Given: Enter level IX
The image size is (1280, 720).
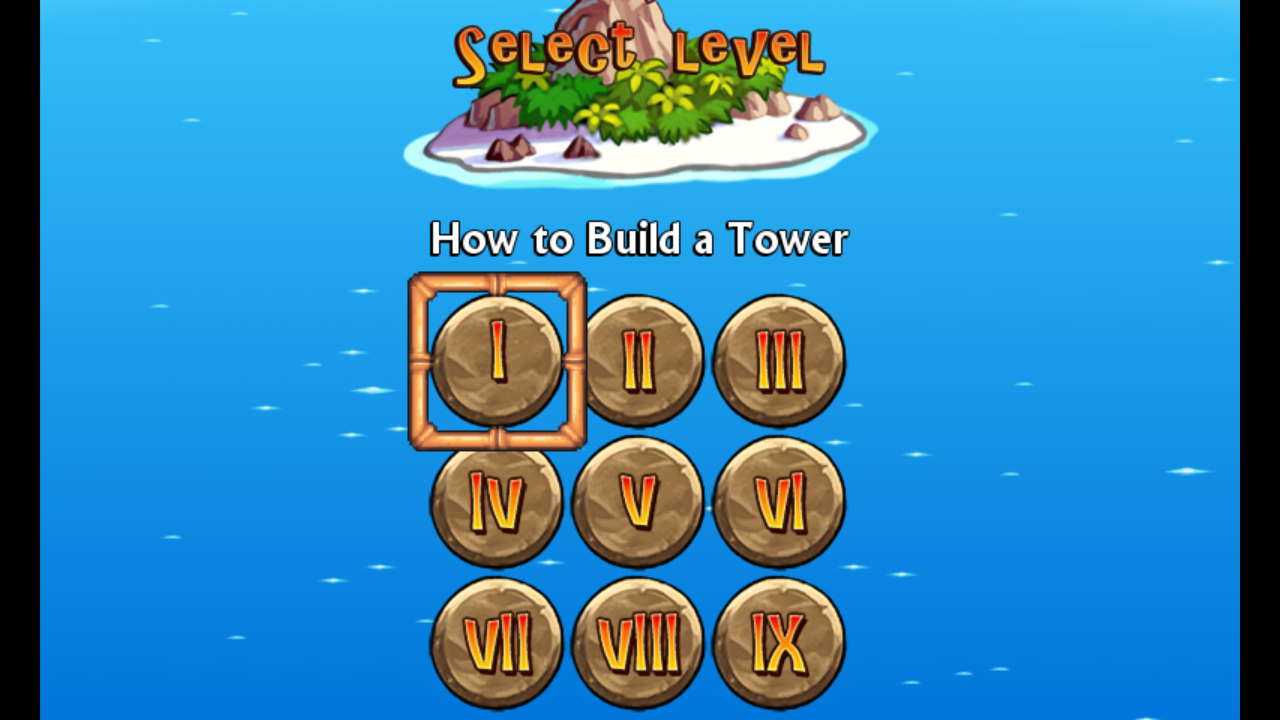Looking at the screenshot, I should [x=779, y=643].
